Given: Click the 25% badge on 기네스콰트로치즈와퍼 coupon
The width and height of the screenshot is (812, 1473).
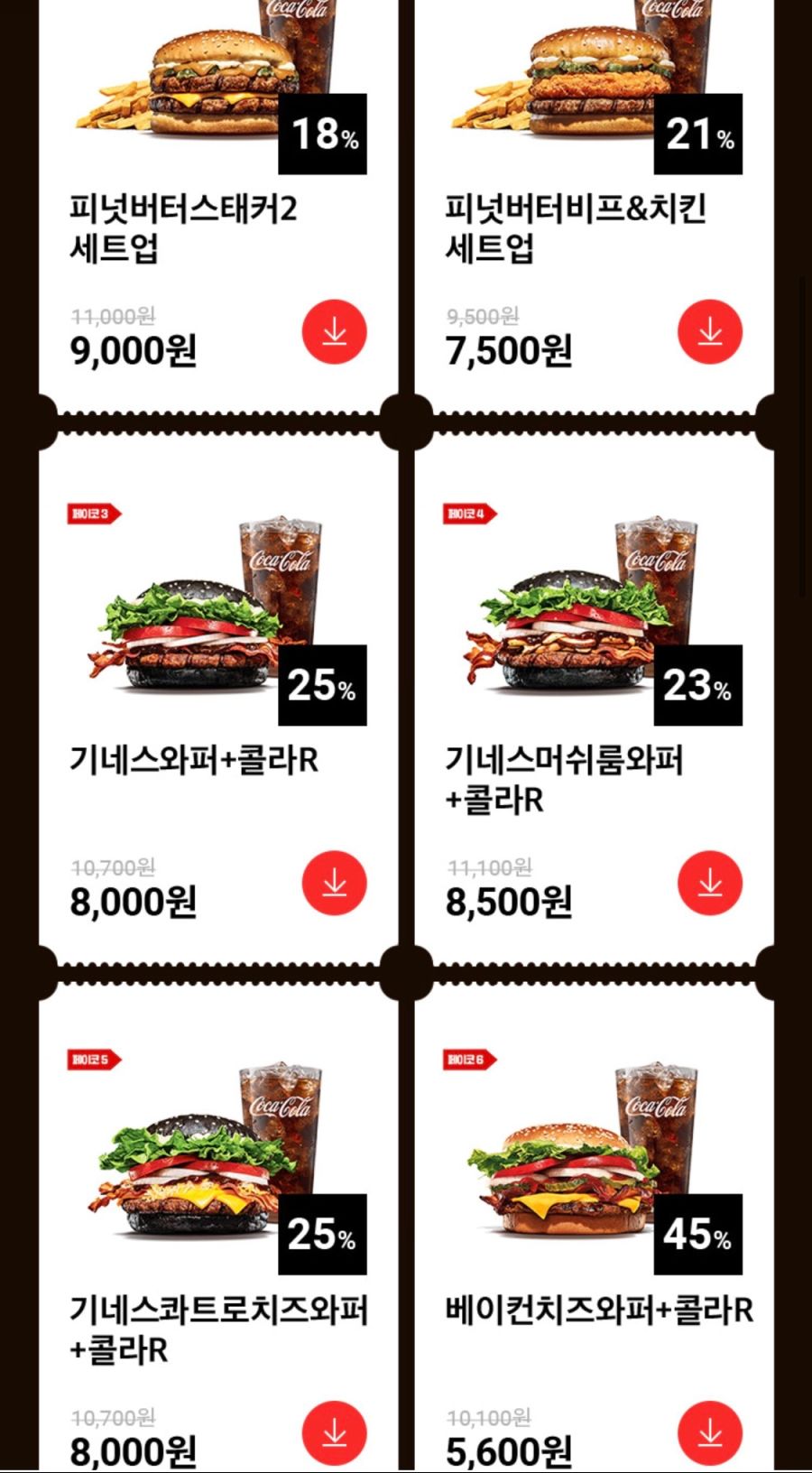Looking at the screenshot, I should 321,1235.
